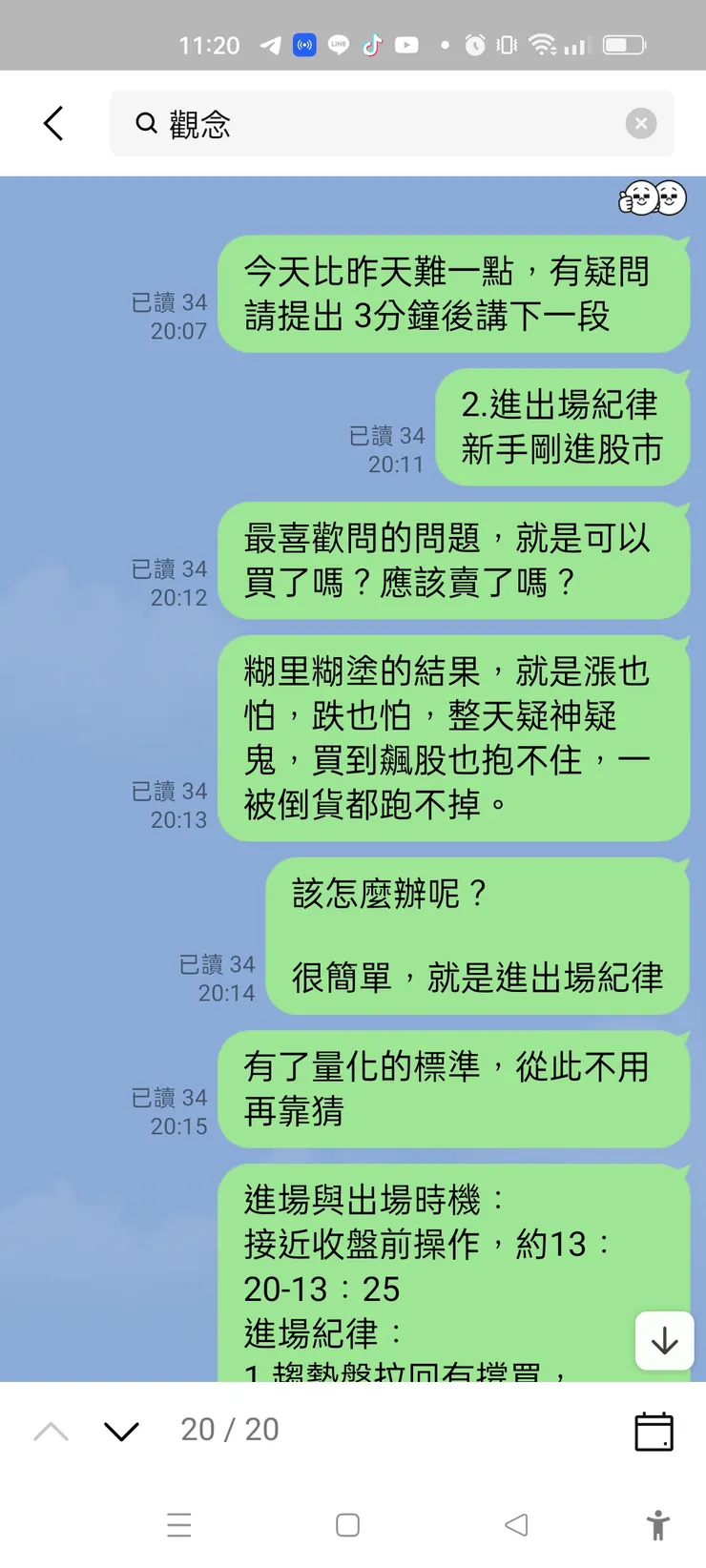
Task: Jump to latest messages using the down arrow
Action: tap(664, 1341)
